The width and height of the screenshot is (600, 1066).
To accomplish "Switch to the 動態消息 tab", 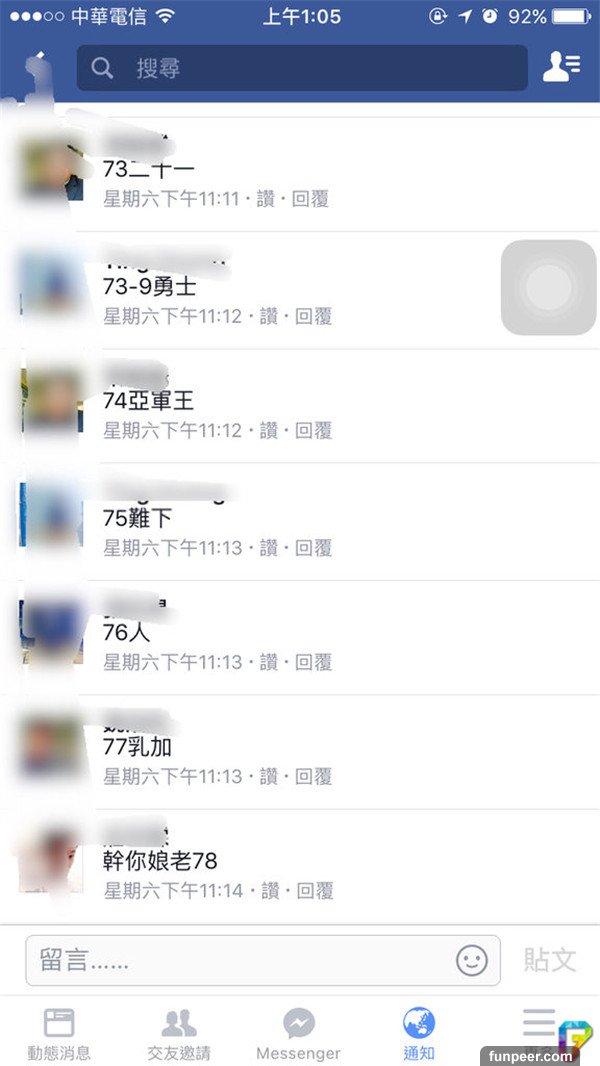I will click(59, 1034).
